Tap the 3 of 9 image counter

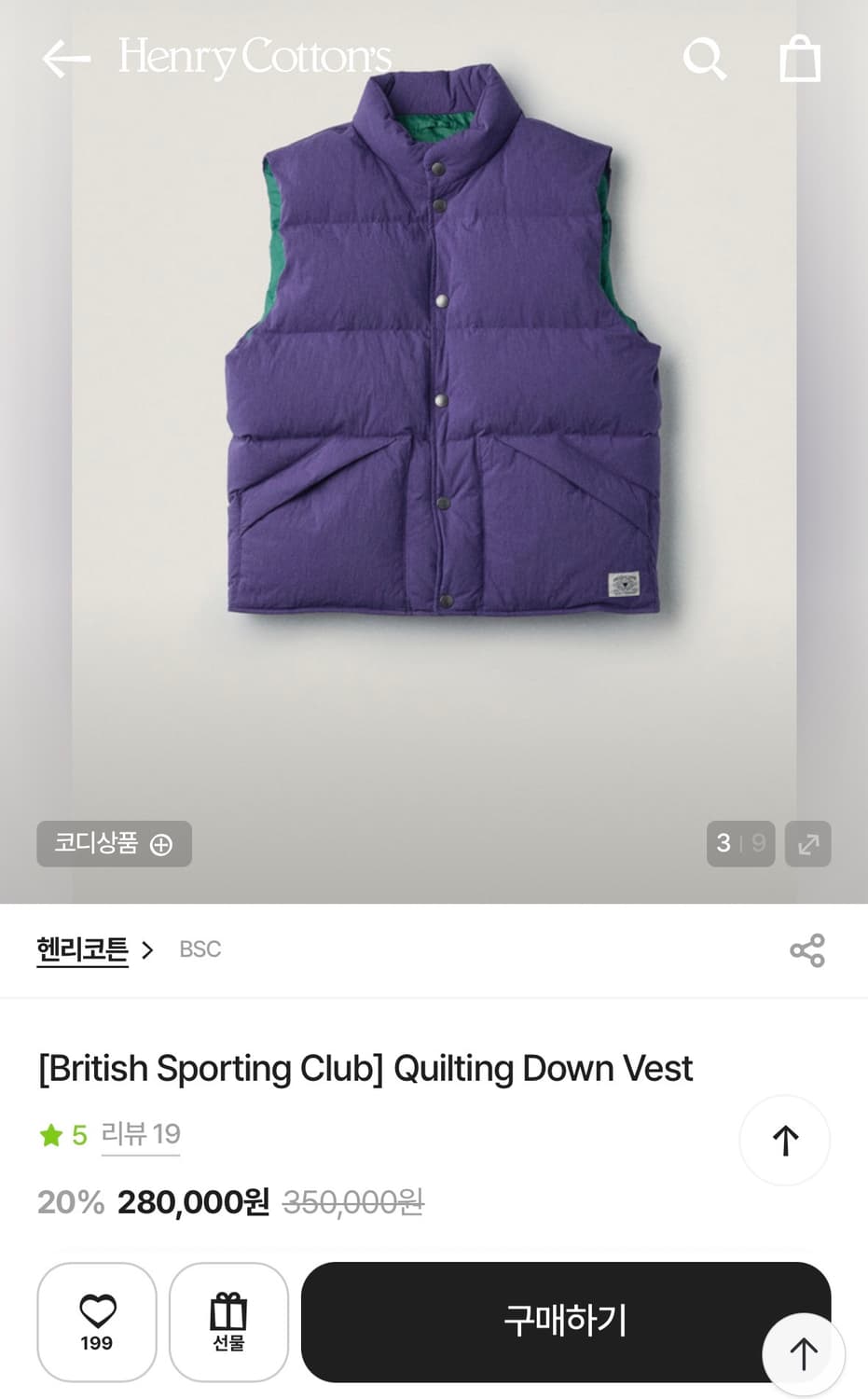click(740, 843)
